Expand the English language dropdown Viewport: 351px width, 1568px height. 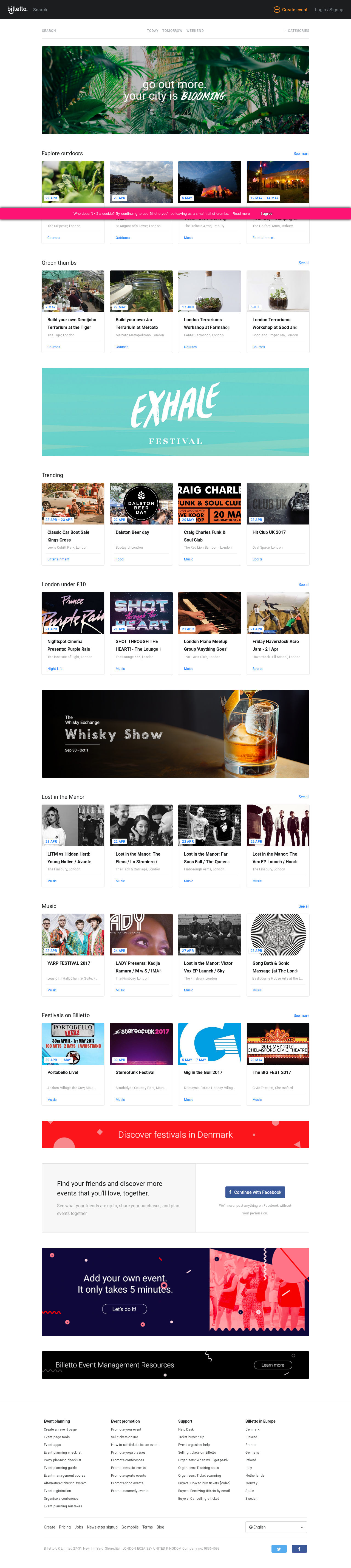pos(276,1527)
